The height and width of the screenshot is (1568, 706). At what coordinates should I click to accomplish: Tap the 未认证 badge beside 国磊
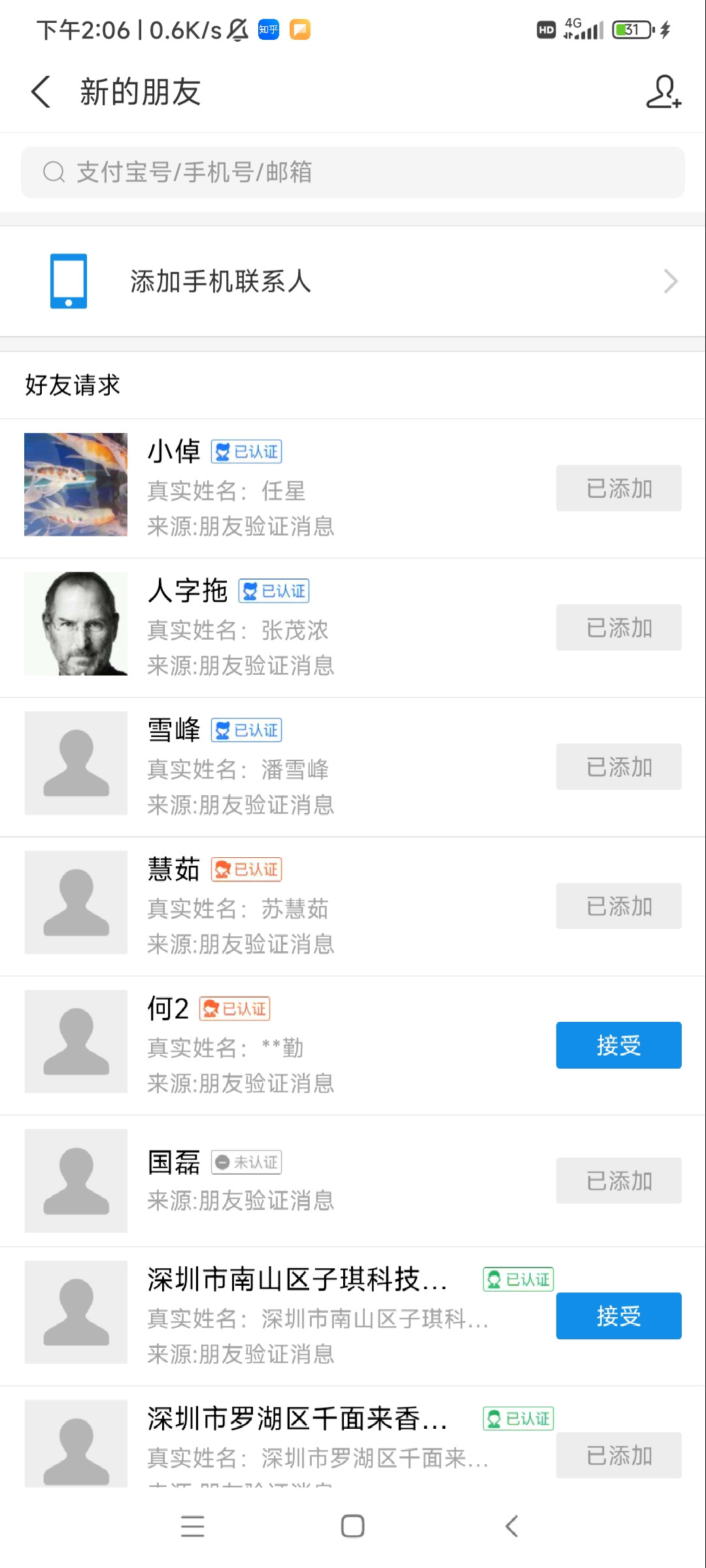click(246, 1162)
